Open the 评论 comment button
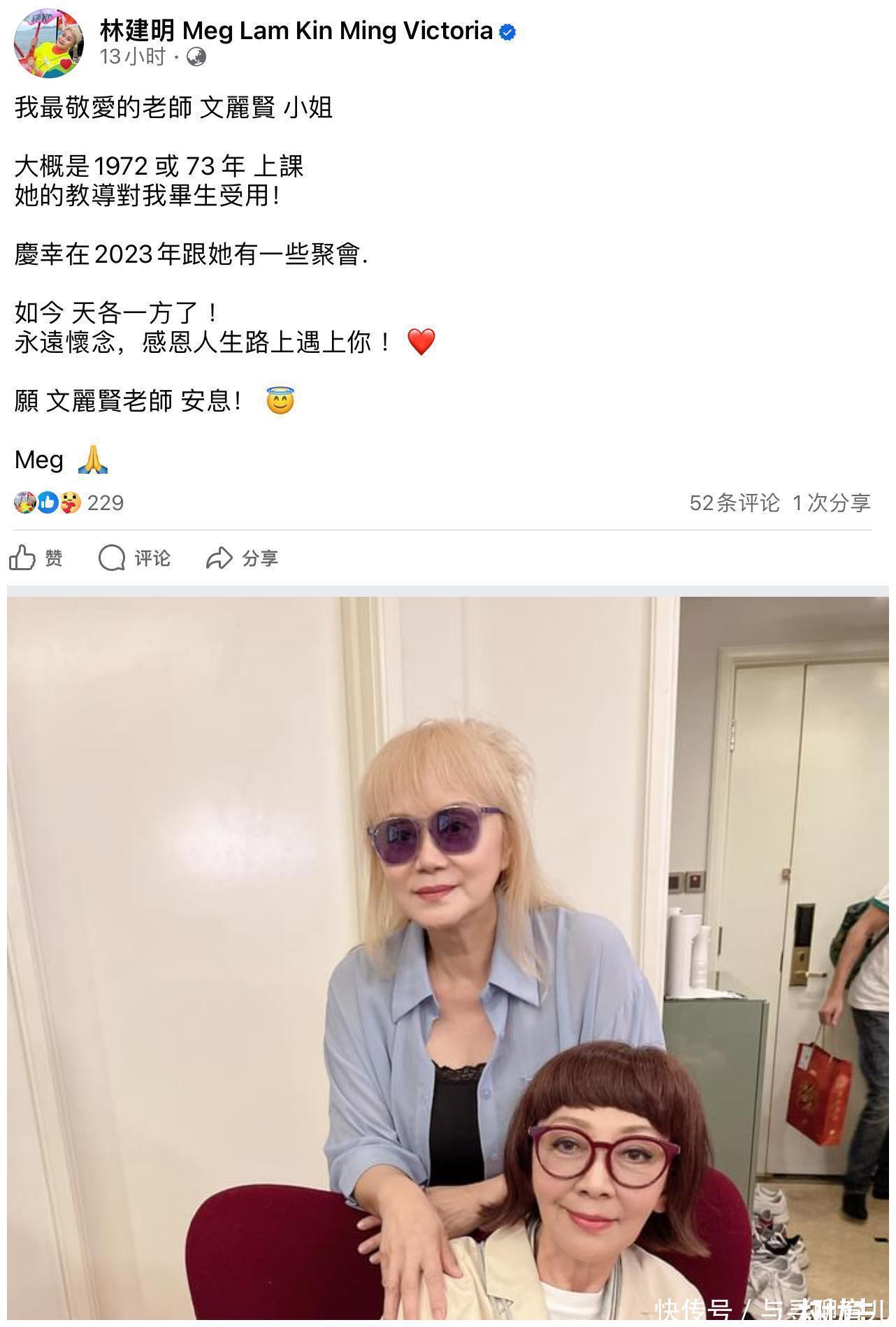 135,558
